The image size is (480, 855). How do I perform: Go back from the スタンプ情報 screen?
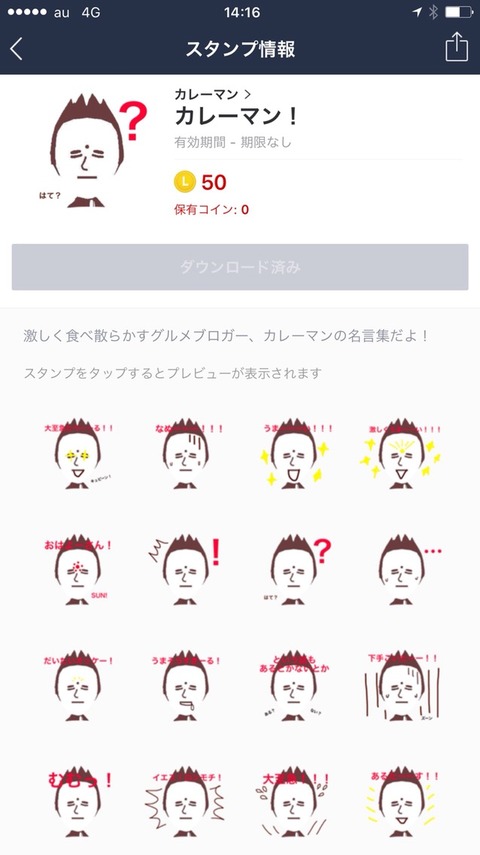[x=16, y=49]
